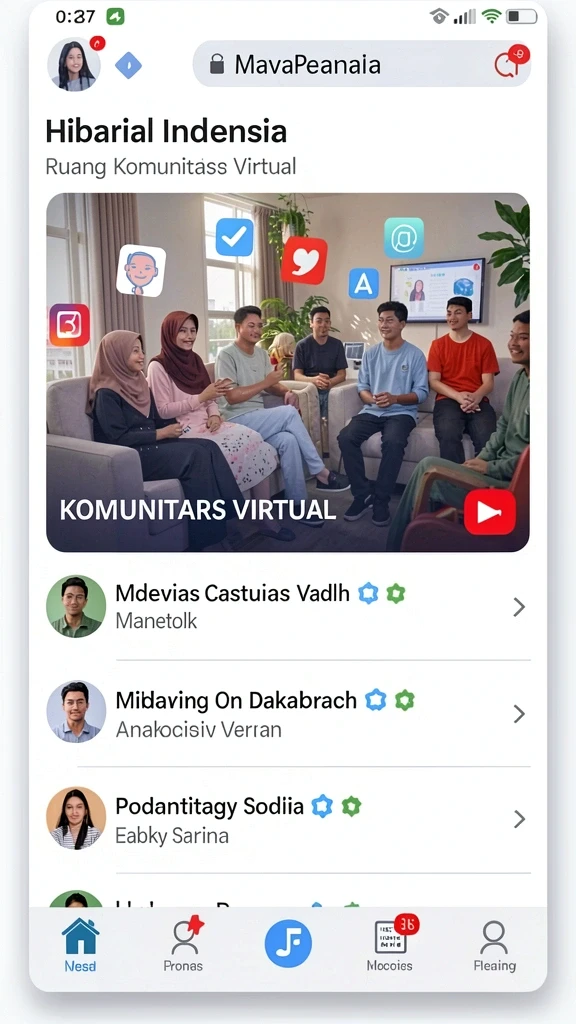Open the Mdevias Castuias Vadlh row

[x=288, y=607]
